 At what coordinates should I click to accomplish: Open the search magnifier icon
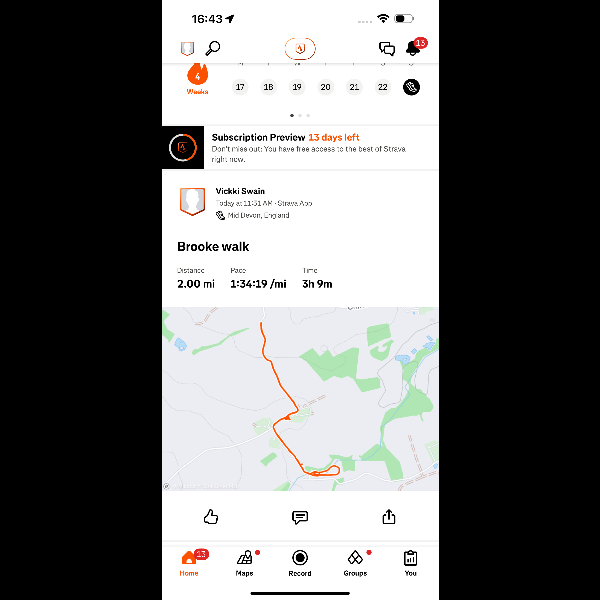click(x=213, y=48)
